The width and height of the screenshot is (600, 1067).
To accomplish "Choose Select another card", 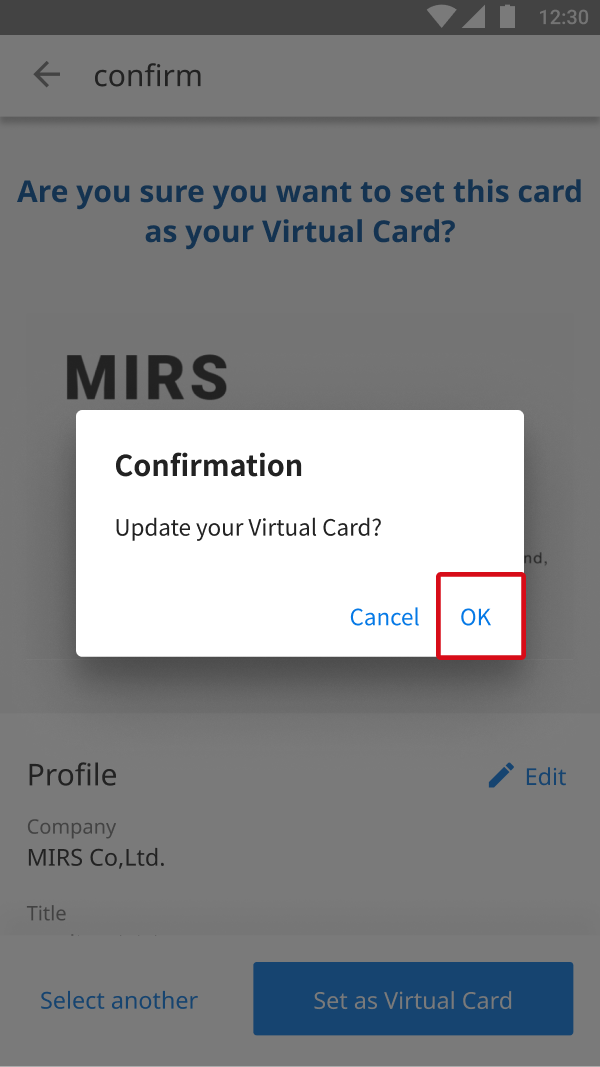I will tap(119, 1000).
